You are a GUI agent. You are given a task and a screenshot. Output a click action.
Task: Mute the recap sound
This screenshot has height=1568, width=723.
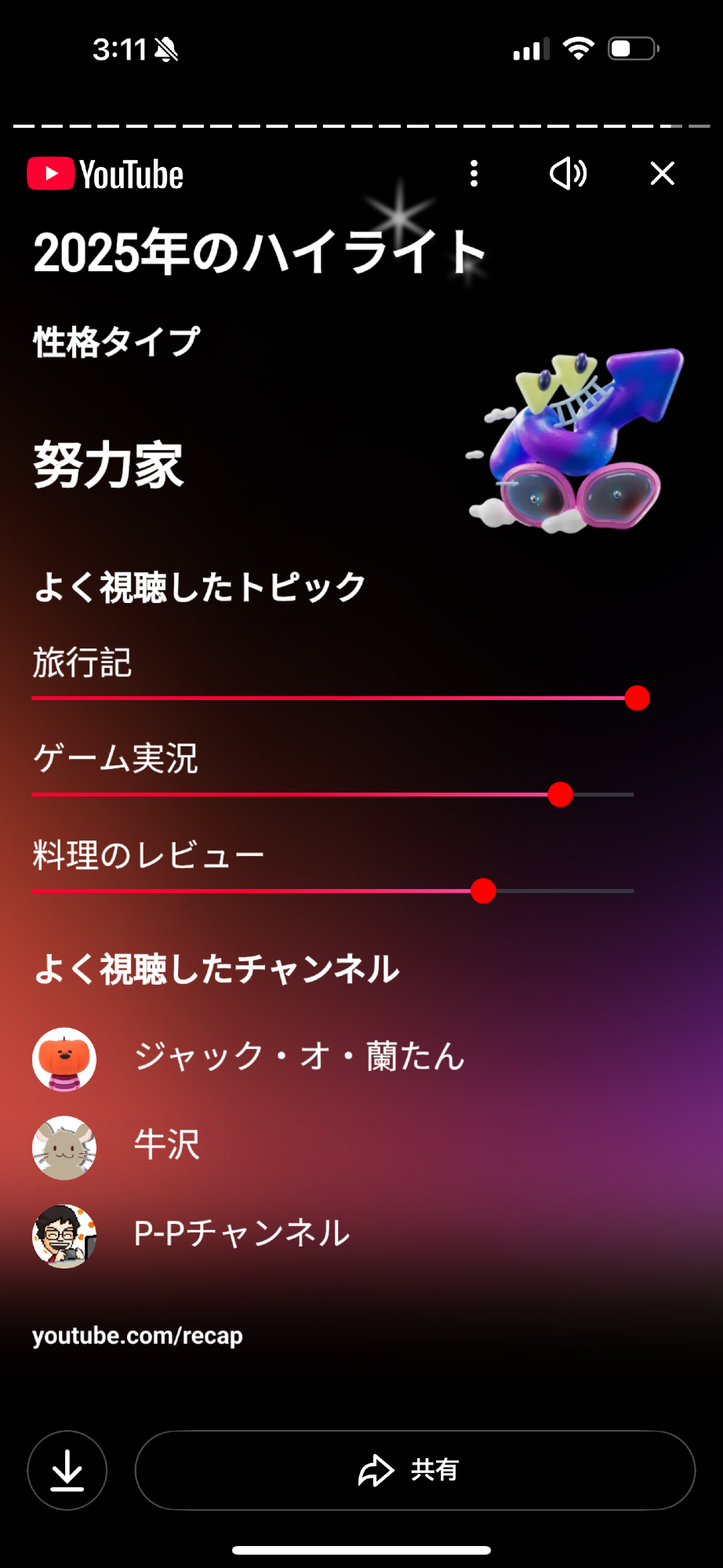click(x=568, y=173)
